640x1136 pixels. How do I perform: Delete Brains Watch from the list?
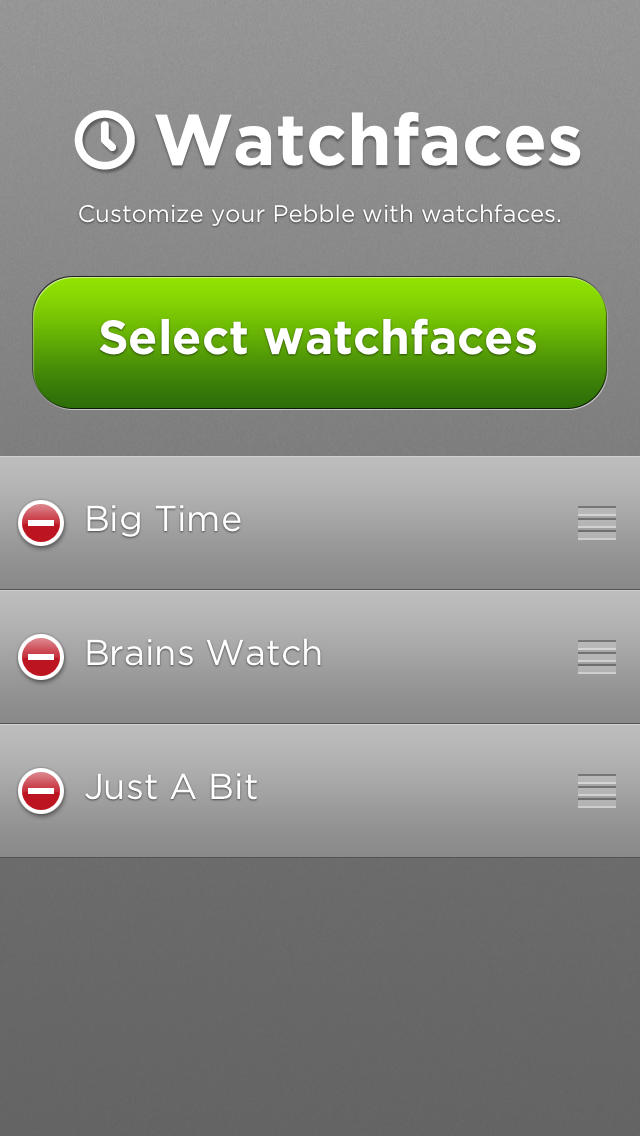(41, 657)
